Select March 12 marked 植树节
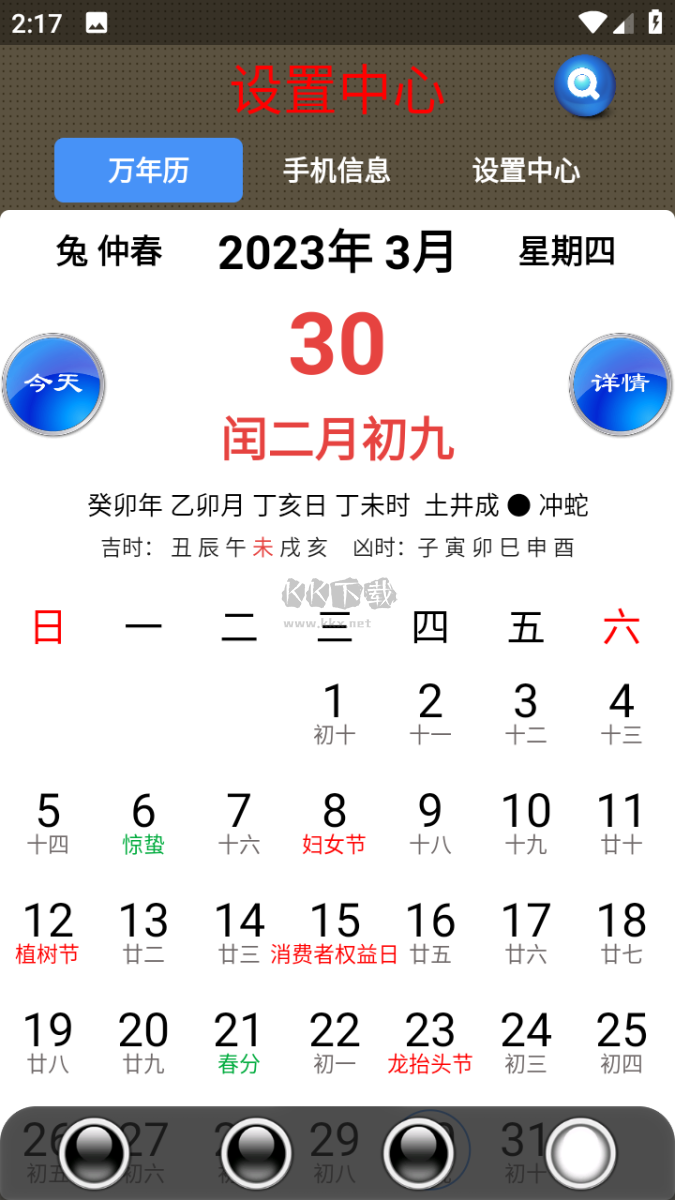The image size is (675, 1200). pos(47,933)
